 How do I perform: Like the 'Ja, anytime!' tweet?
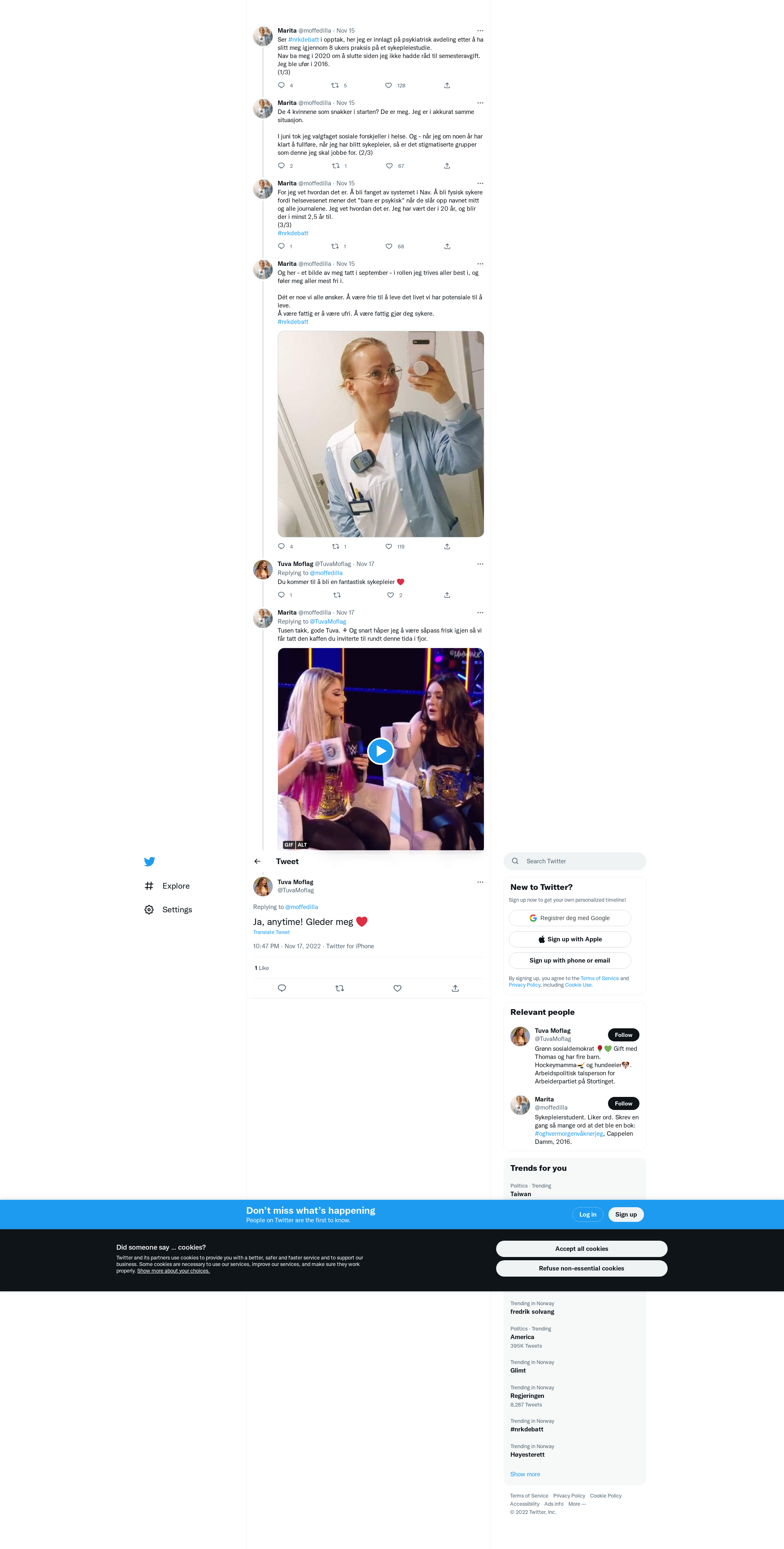(x=397, y=988)
